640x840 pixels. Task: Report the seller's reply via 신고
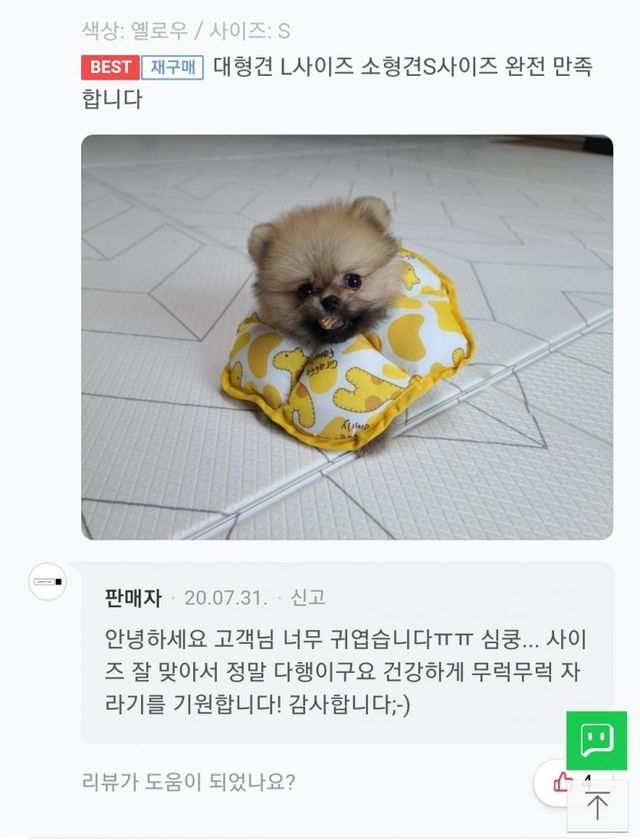(308, 598)
